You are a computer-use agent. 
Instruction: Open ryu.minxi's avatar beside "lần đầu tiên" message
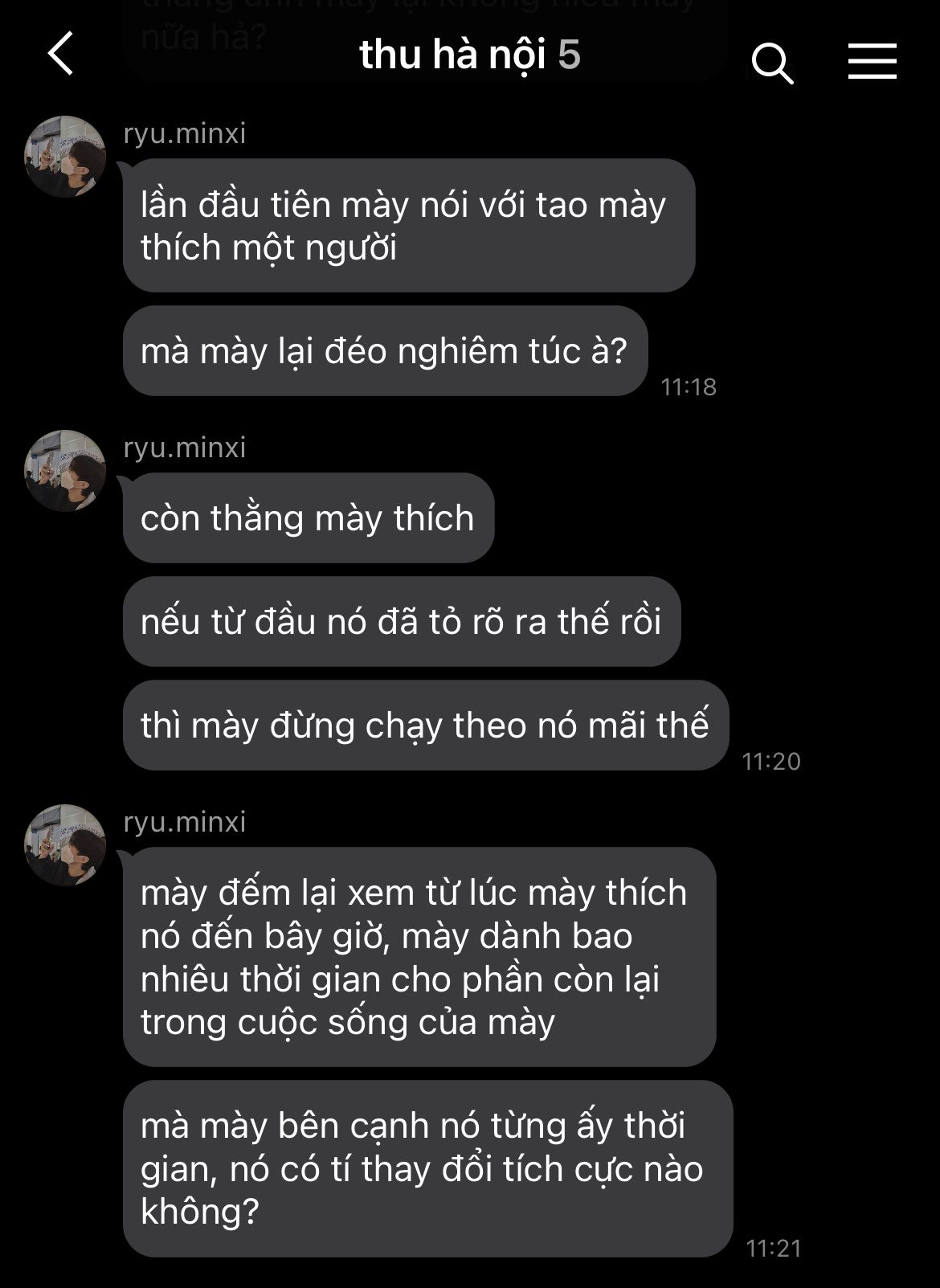(65, 157)
